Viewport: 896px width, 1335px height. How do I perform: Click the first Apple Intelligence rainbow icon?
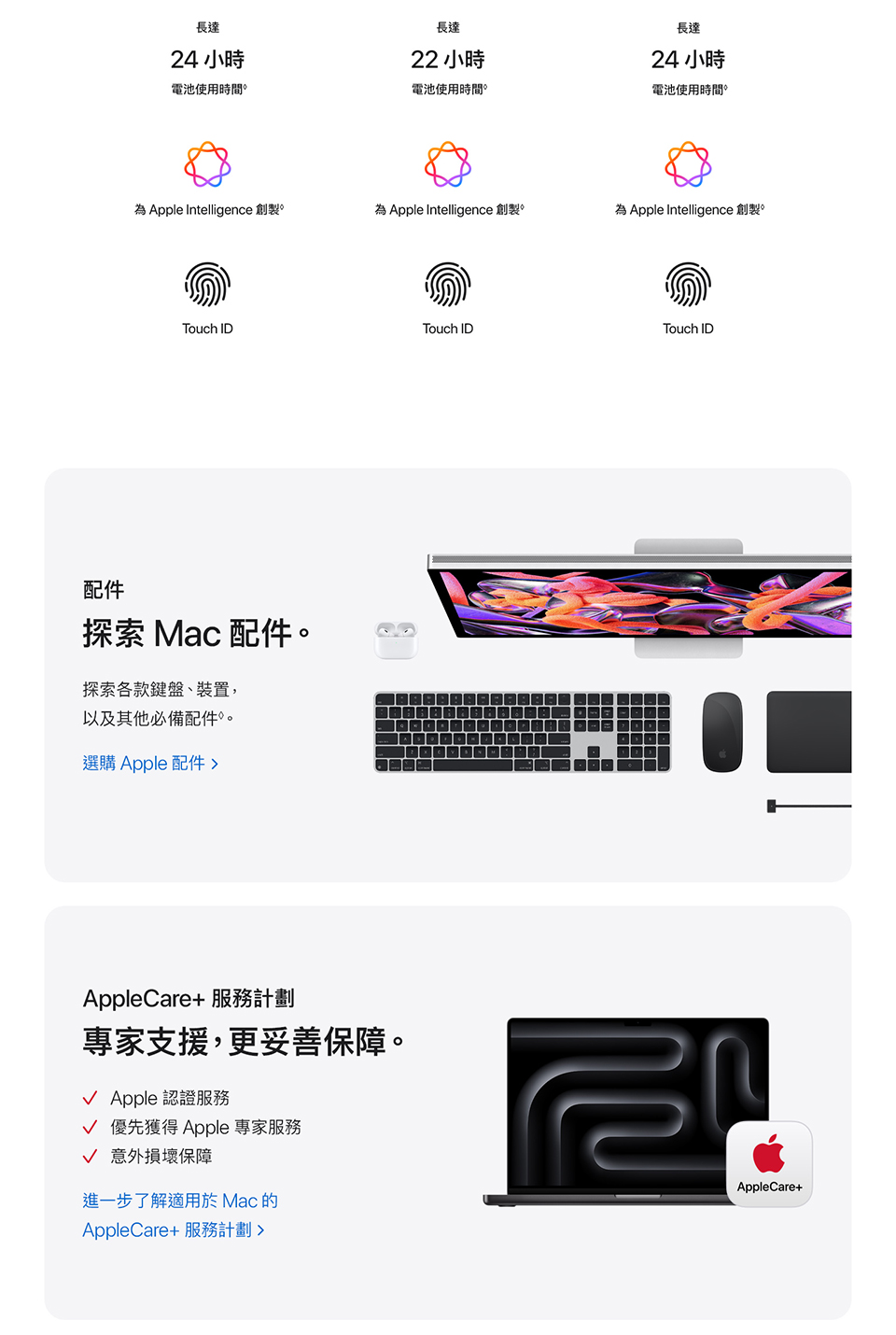(x=207, y=164)
